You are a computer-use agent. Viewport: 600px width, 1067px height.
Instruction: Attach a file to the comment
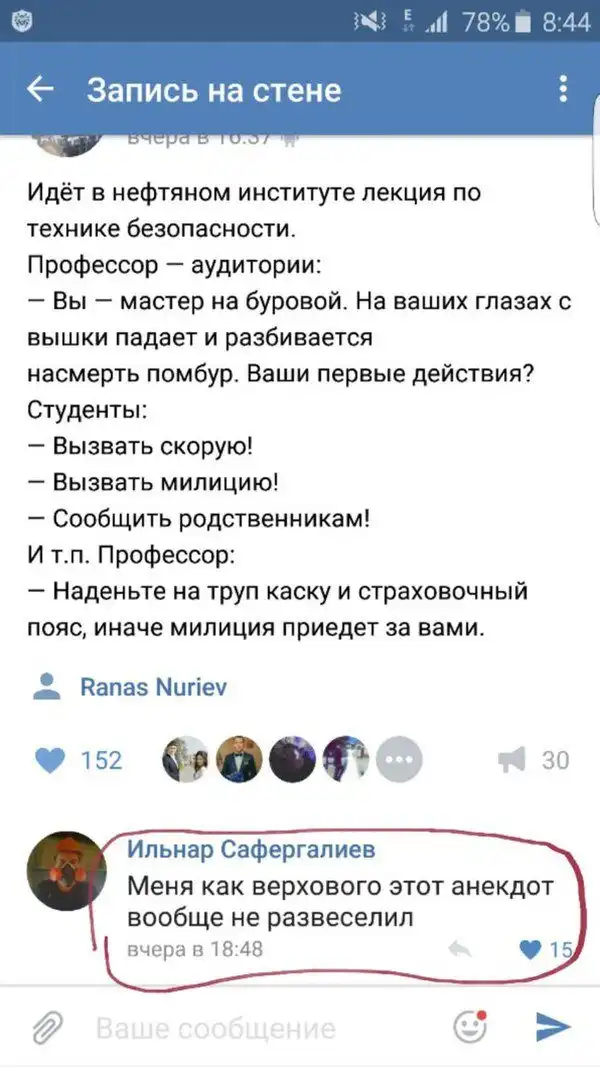47,1027
